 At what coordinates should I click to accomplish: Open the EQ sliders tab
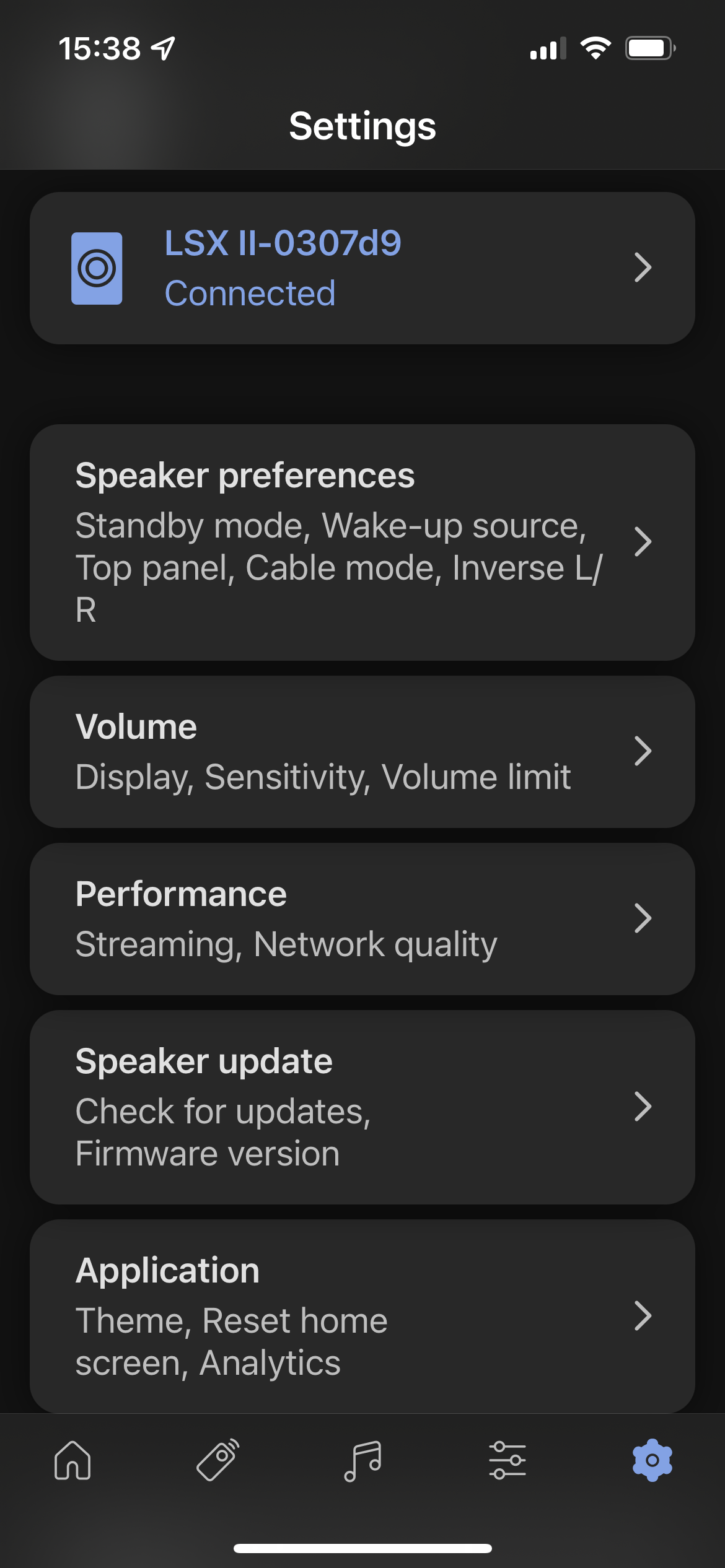pyautogui.click(x=507, y=1460)
